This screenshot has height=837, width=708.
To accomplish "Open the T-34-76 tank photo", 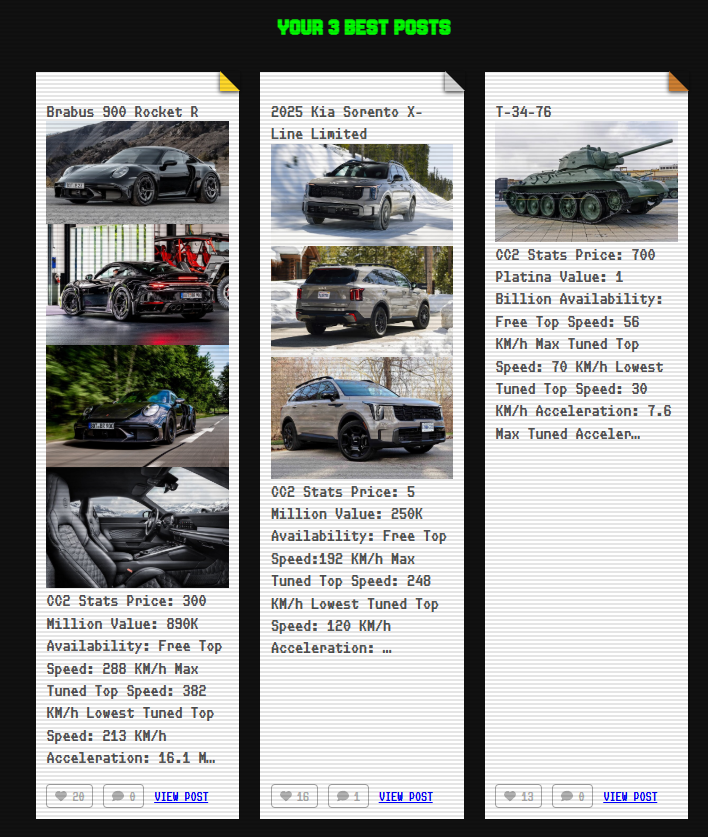I will click(x=586, y=181).
